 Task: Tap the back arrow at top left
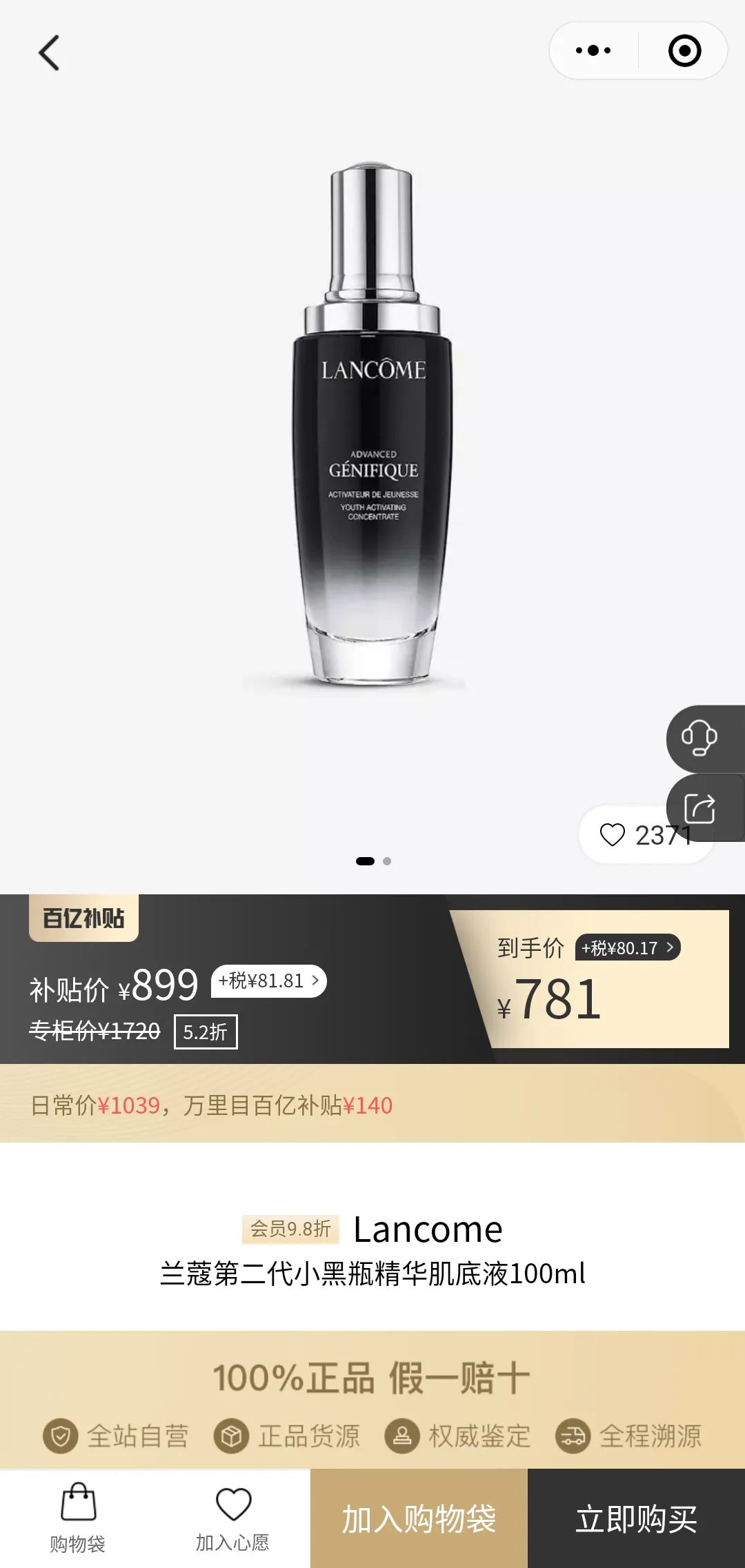[48, 54]
